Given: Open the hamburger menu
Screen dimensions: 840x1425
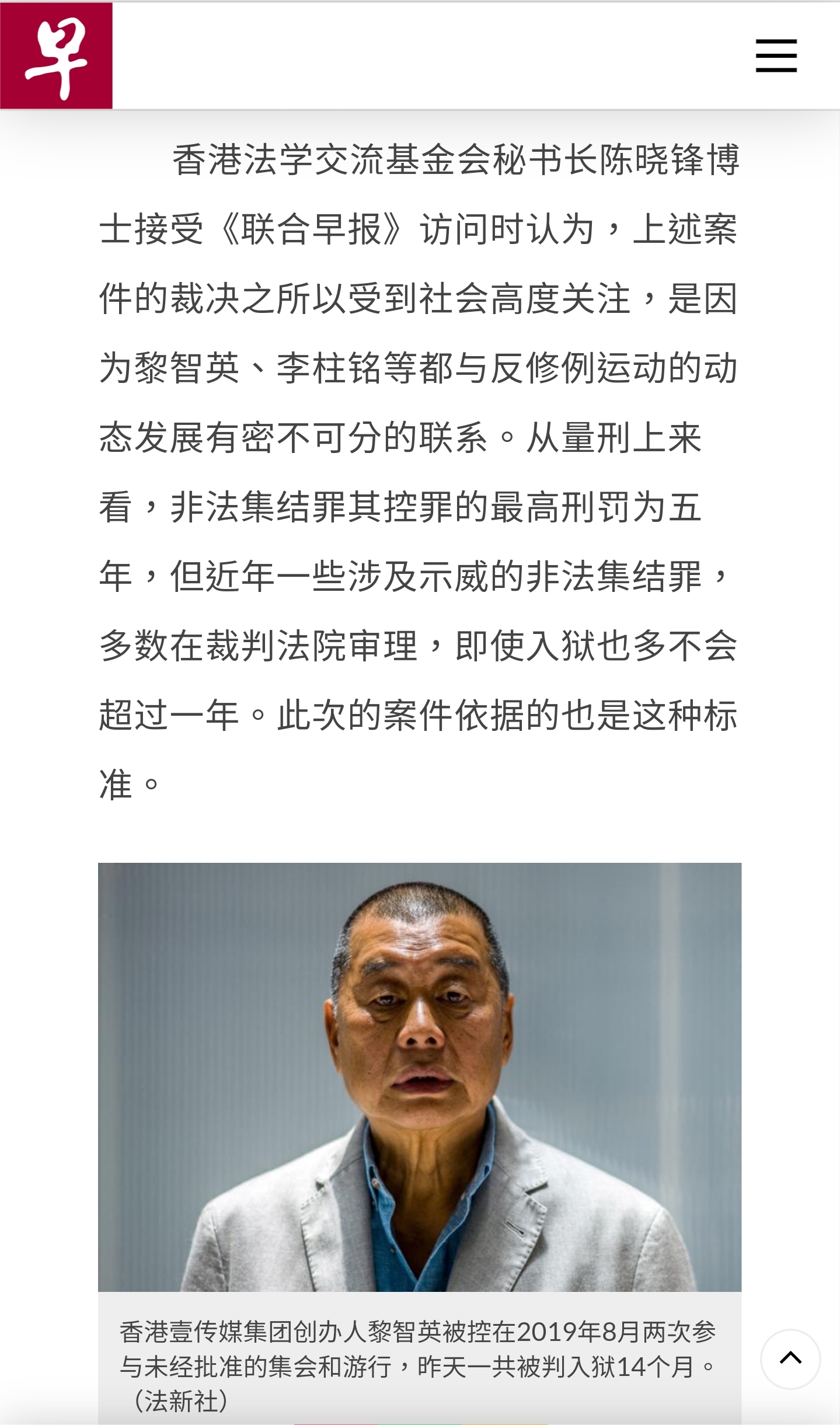Looking at the screenshot, I should pyautogui.click(x=776, y=56).
